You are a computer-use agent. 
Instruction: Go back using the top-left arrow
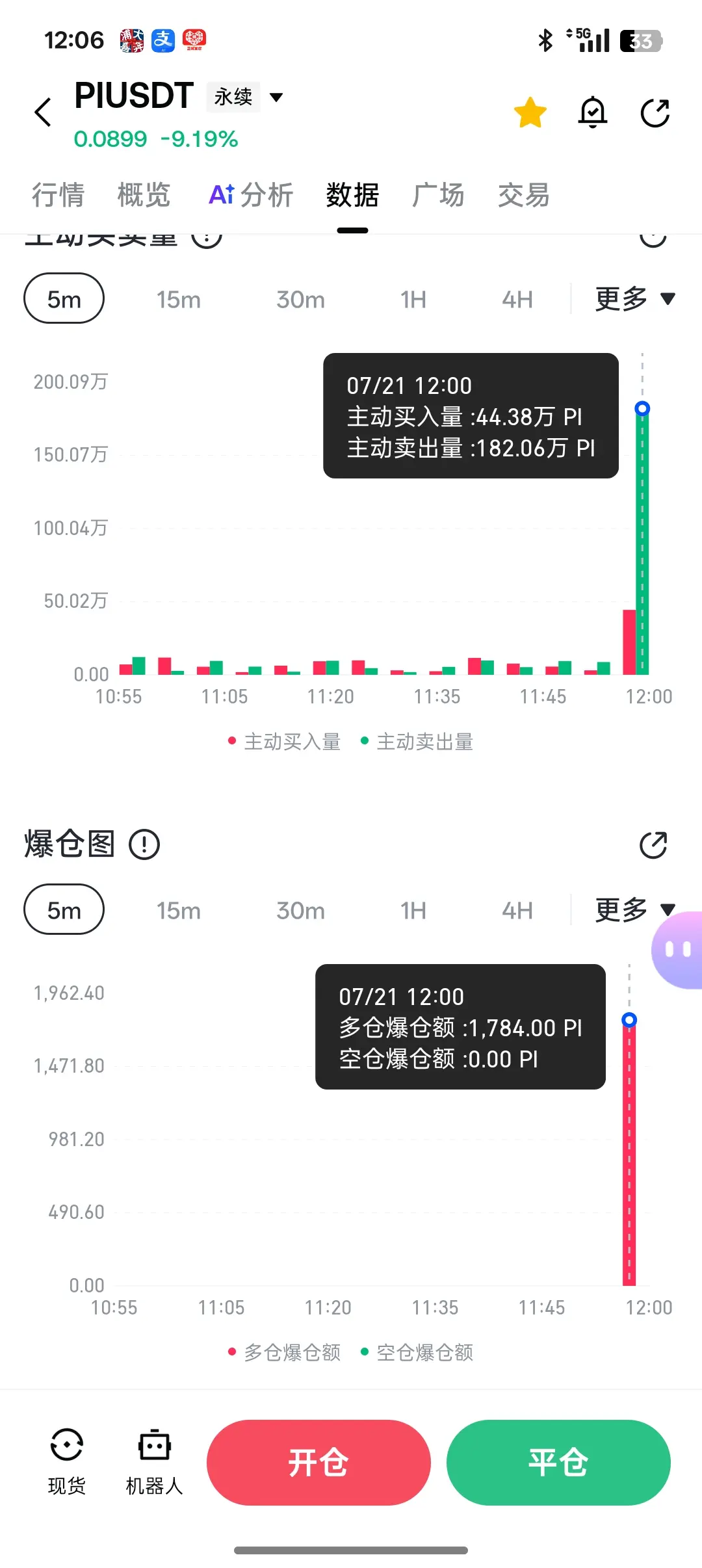pyautogui.click(x=43, y=112)
